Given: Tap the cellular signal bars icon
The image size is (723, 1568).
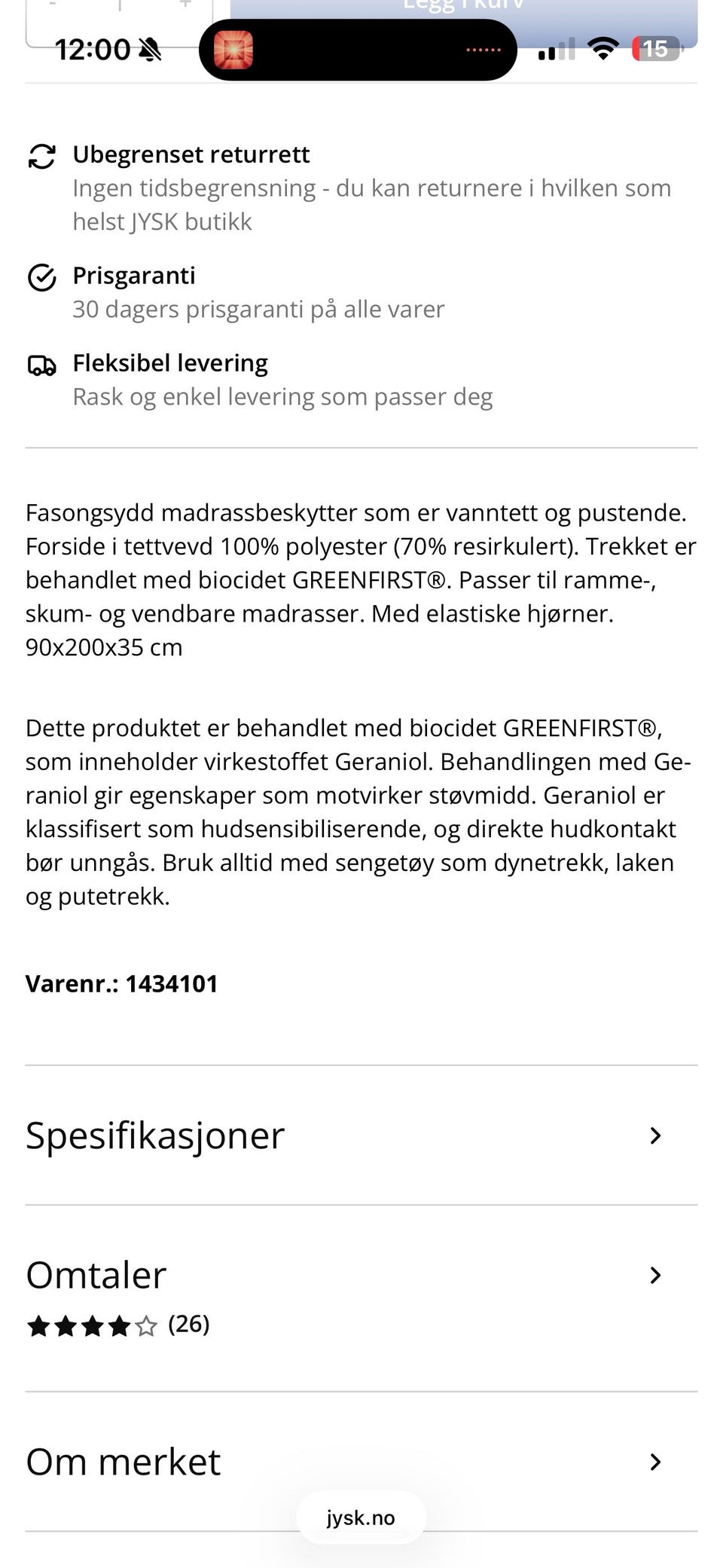Looking at the screenshot, I should click(x=555, y=50).
